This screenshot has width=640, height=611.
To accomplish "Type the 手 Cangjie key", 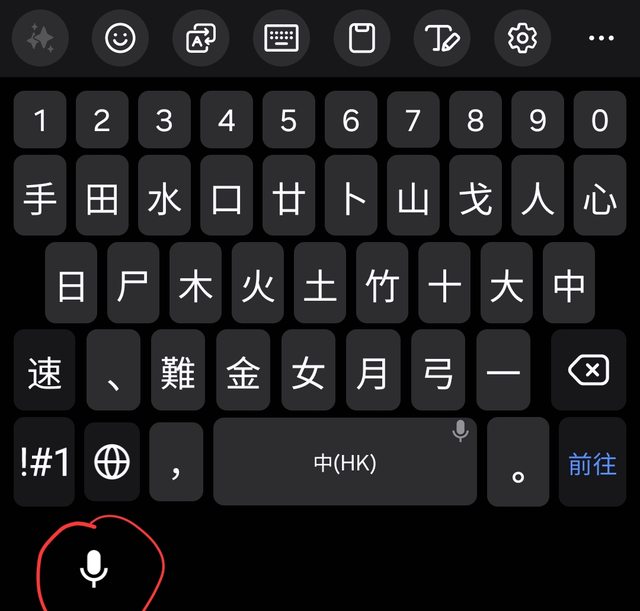I will (x=40, y=199).
